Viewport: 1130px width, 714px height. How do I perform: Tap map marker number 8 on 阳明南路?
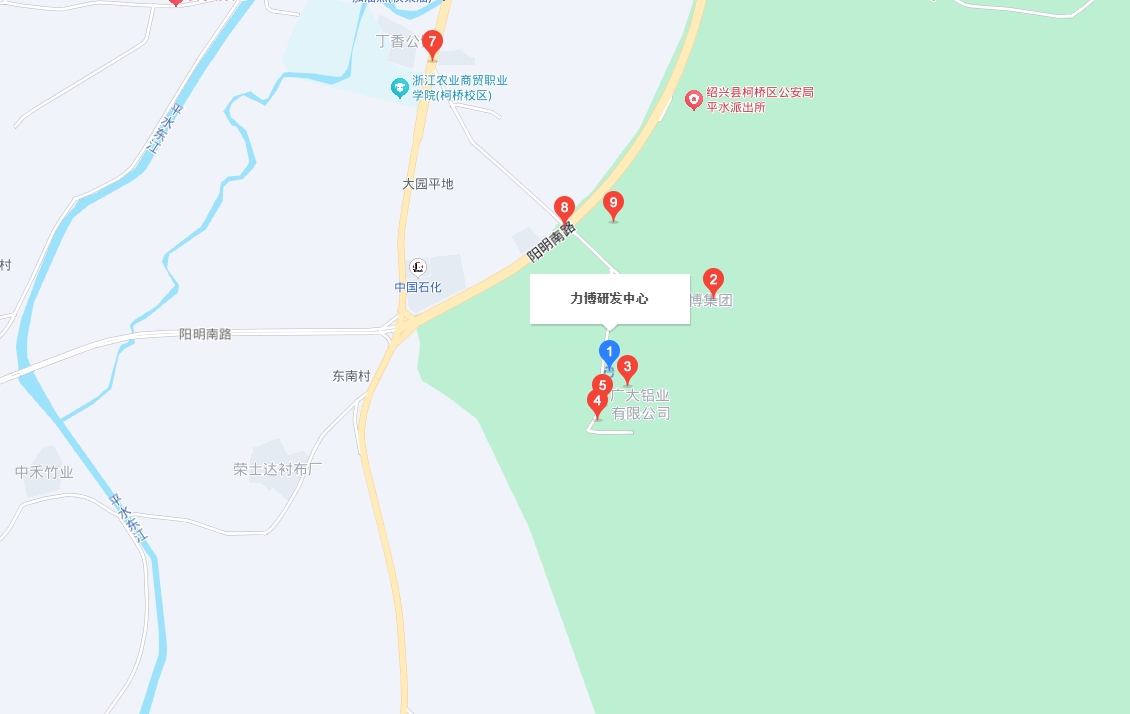(x=564, y=209)
